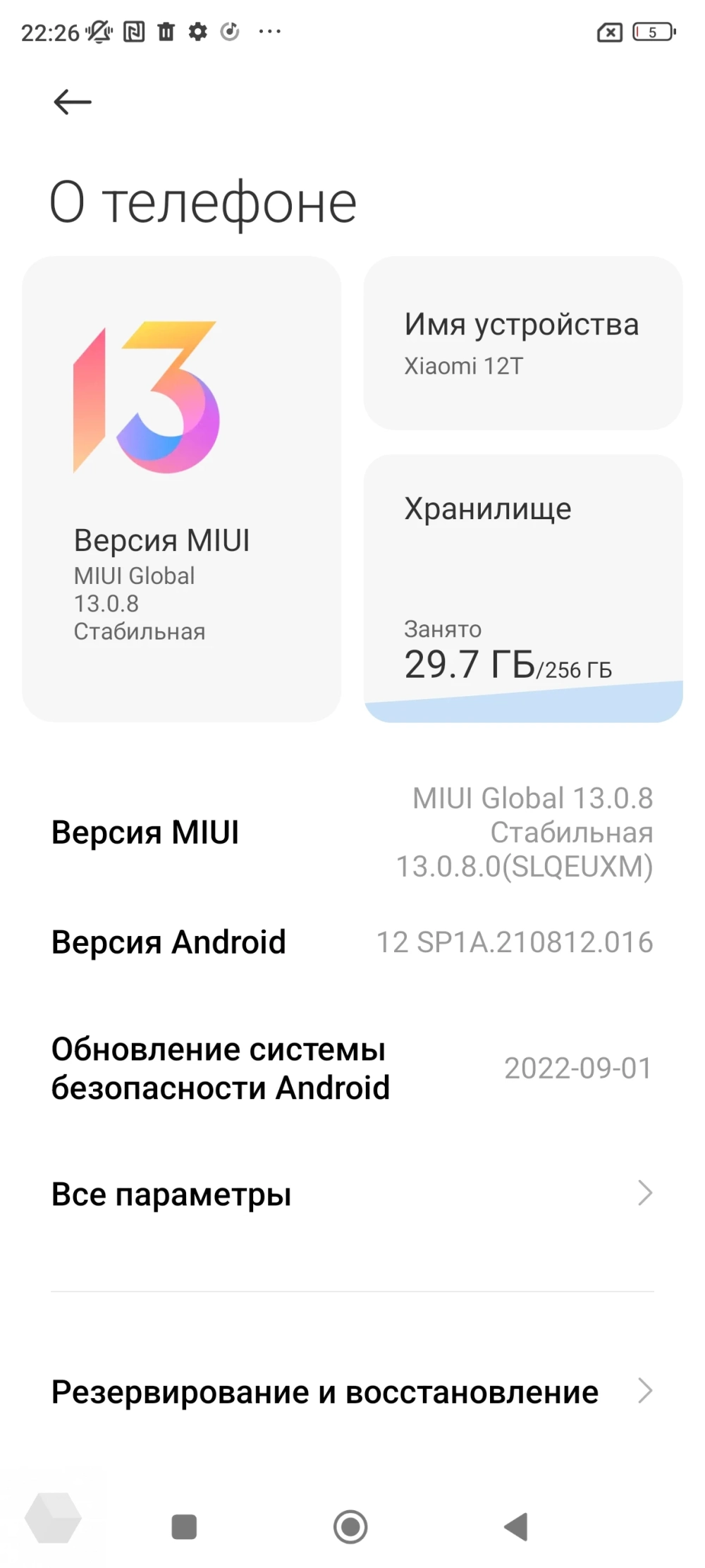The width and height of the screenshot is (705, 1568).
Task: Open the Имя устройства card
Action: 522,344
